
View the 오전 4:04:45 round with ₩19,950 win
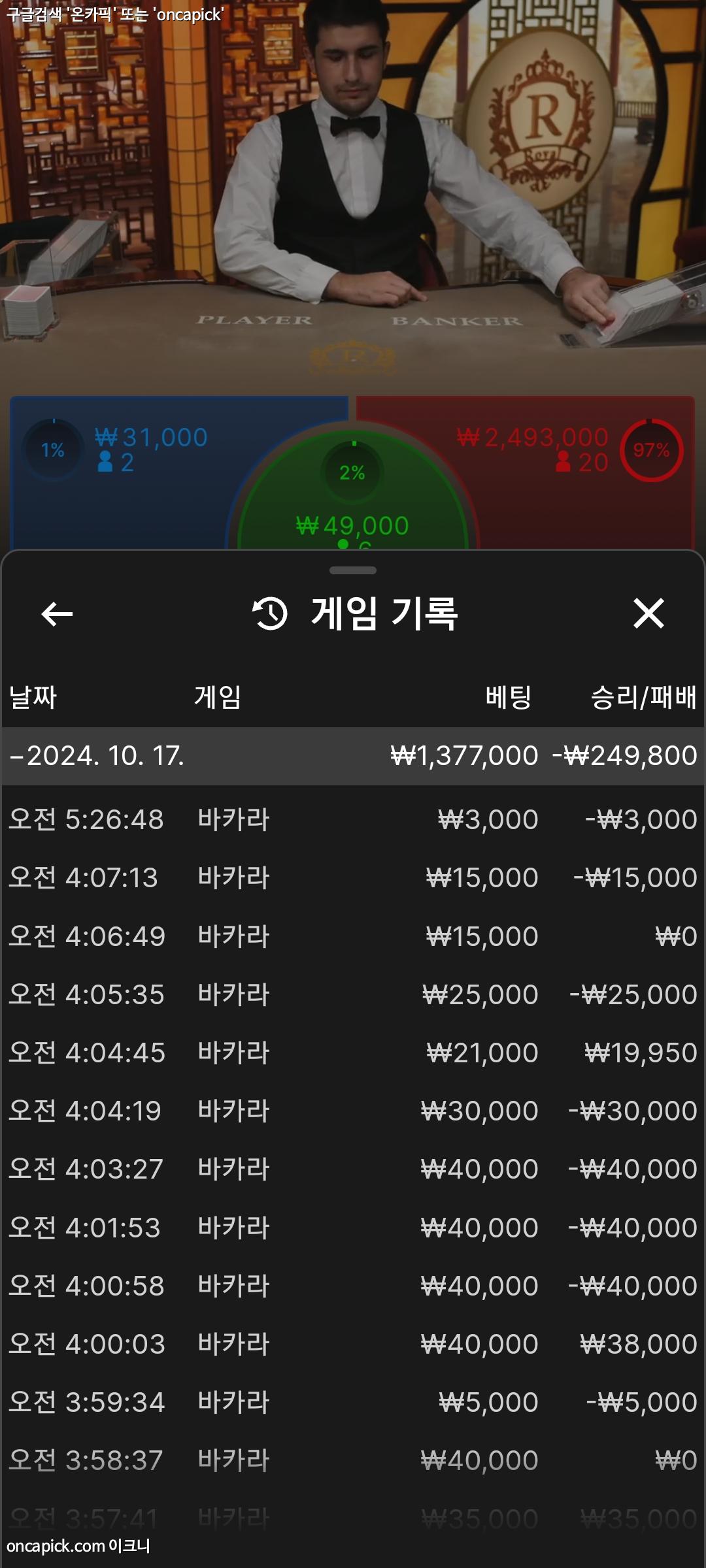click(x=353, y=1053)
